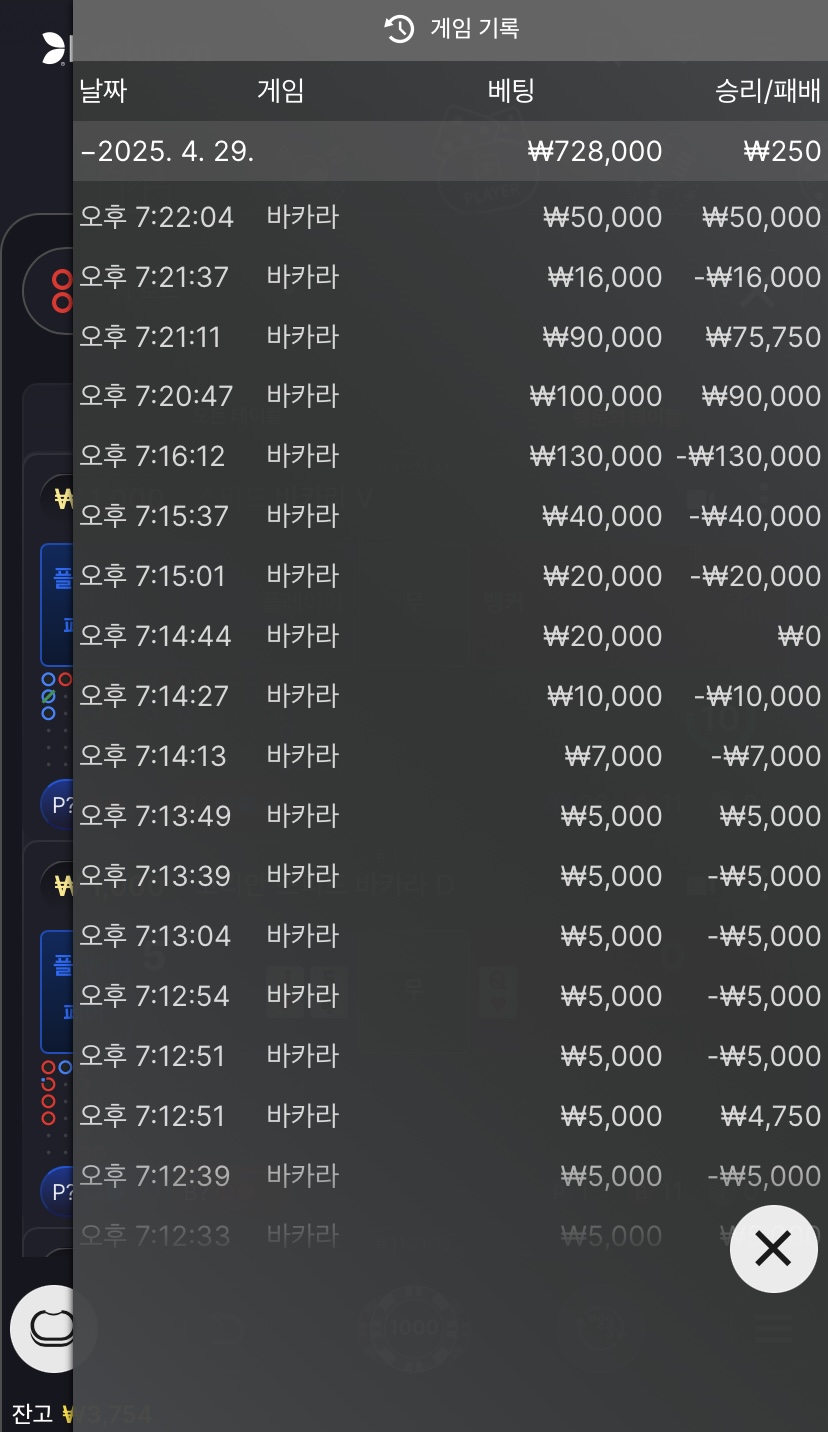Open the 7:22:04 baccarat record

tap(450, 217)
